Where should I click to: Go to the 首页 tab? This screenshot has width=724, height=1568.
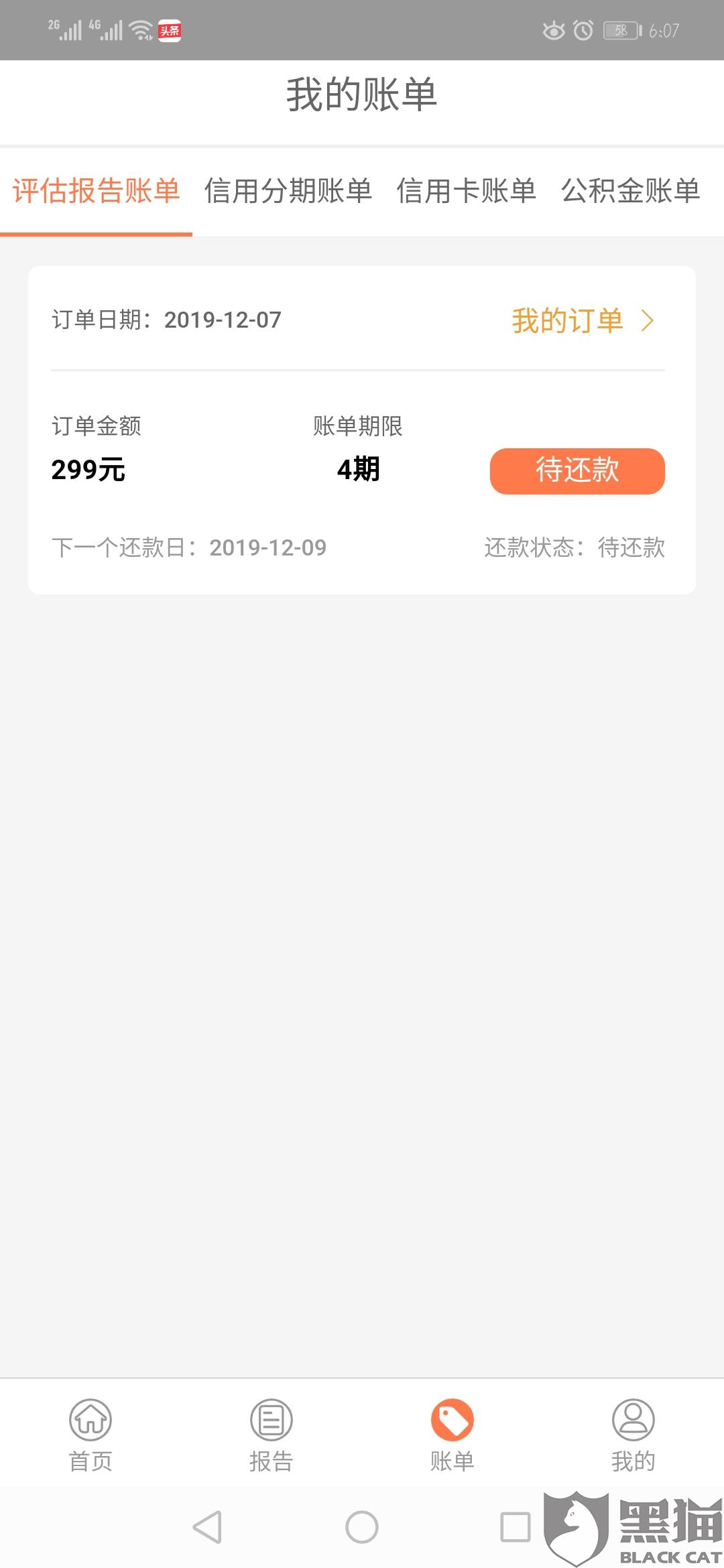[x=90, y=1435]
